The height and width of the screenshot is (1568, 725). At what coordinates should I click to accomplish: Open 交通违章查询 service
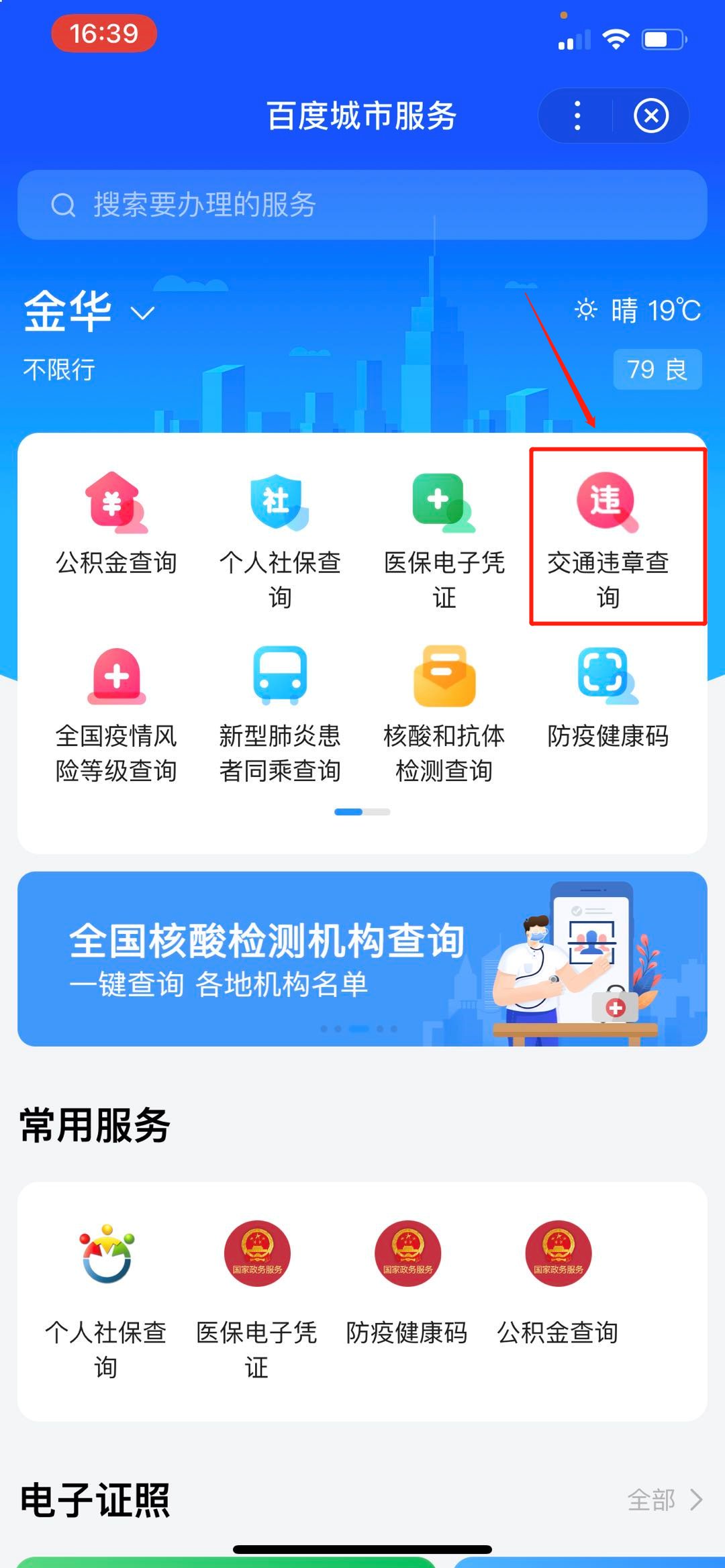[608, 537]
